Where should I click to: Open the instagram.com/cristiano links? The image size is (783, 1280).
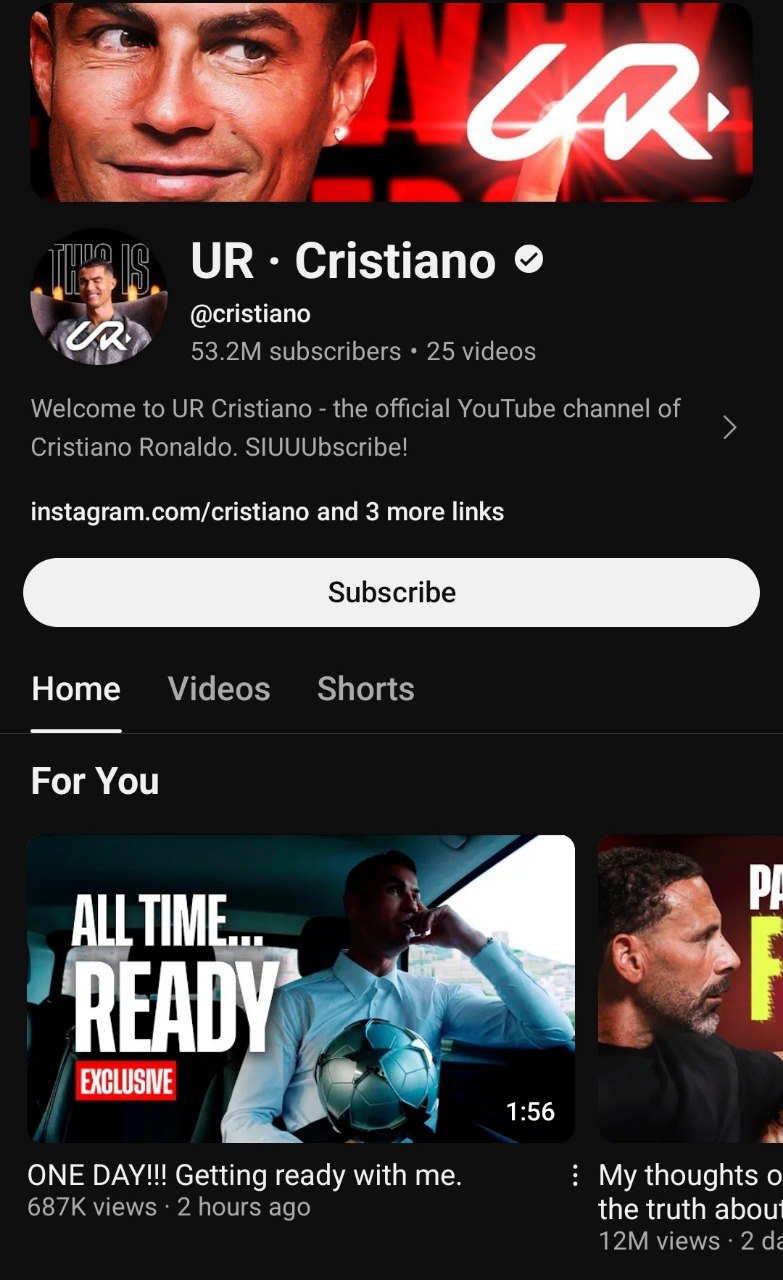(267, 512)
